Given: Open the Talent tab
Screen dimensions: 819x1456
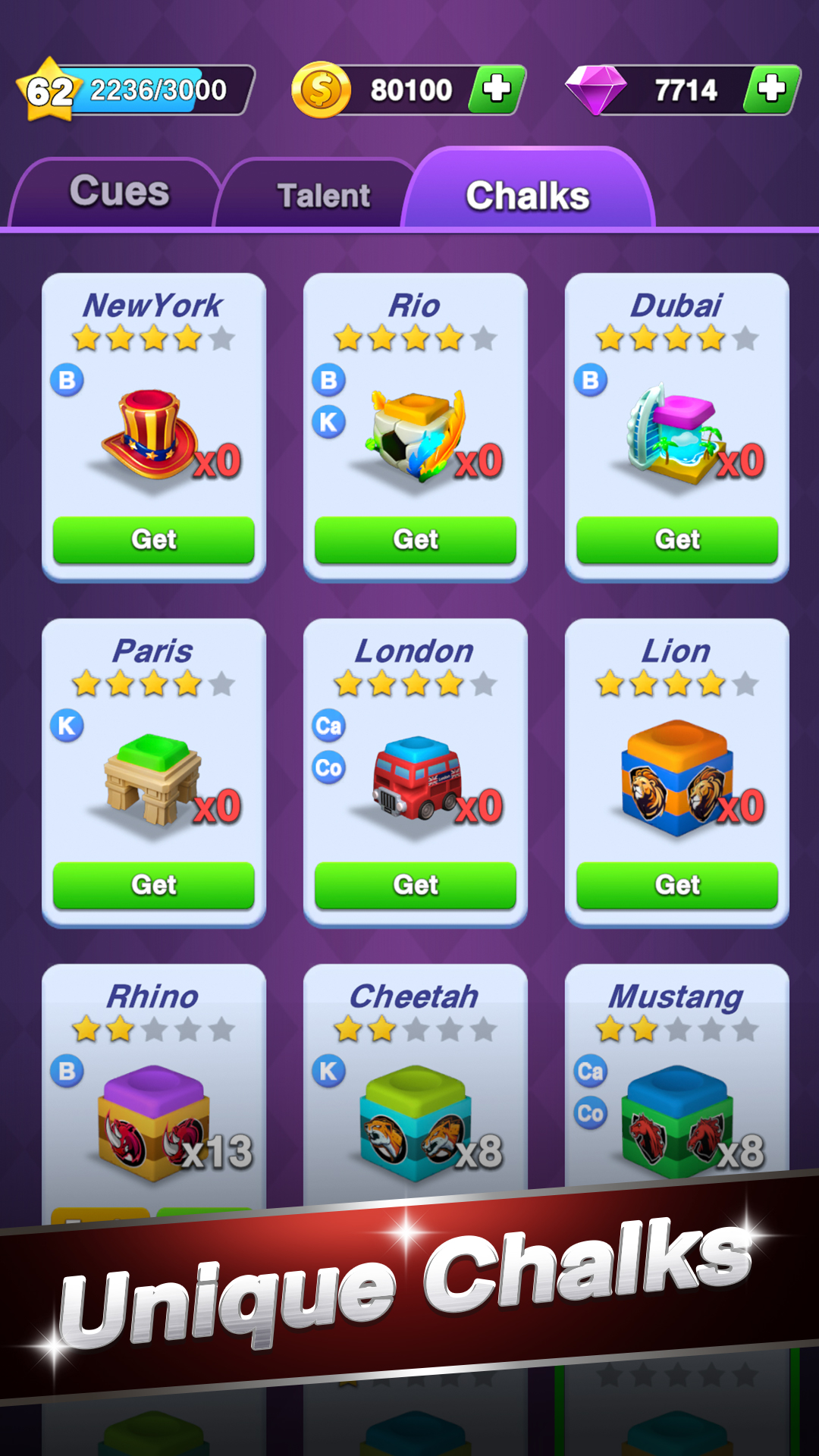Looking at the screenshot, I should click(323, 196).
